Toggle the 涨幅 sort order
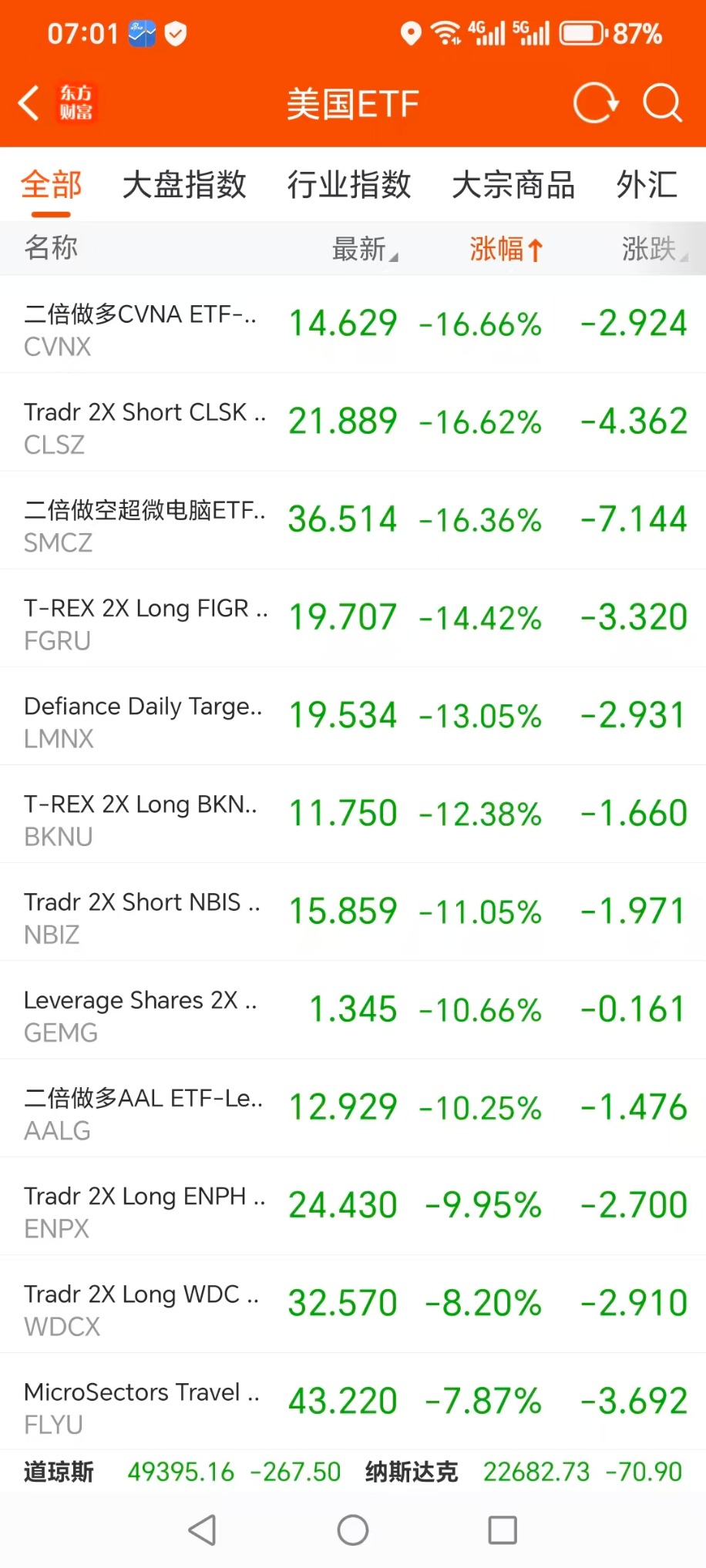The height and width of the screenshot is (1568, 706). click(x=506, y=249)
